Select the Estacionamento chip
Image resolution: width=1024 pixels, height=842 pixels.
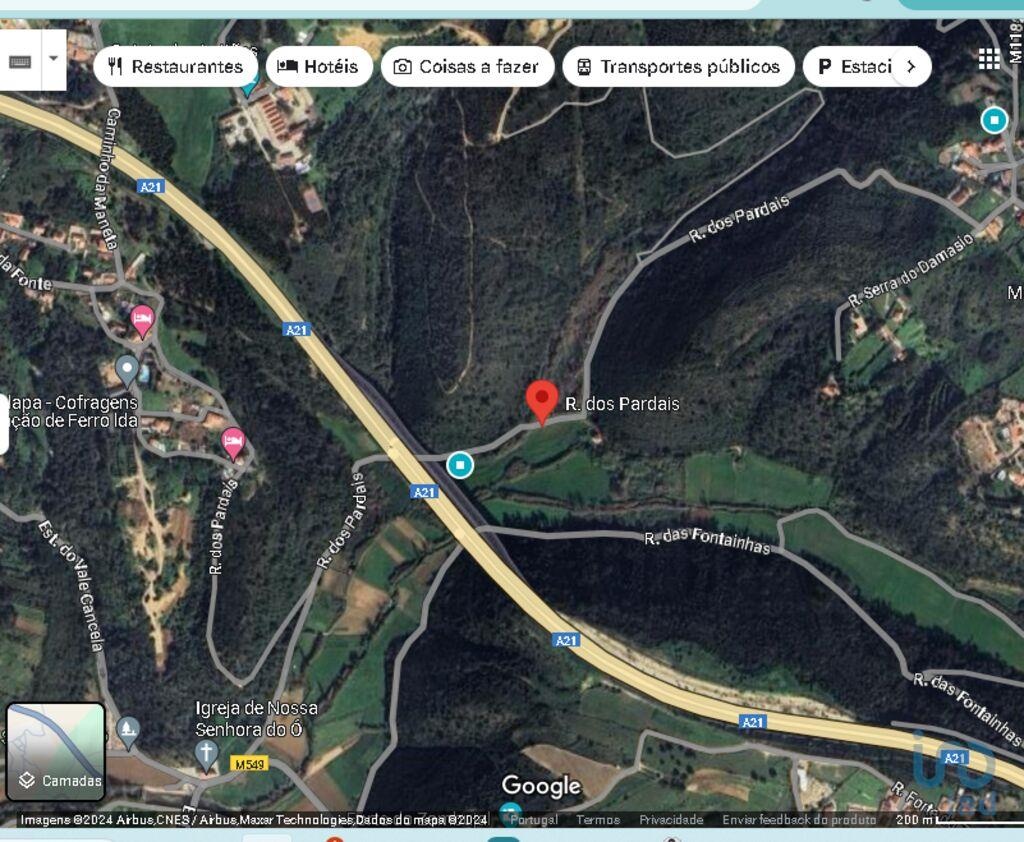(855, 67)
